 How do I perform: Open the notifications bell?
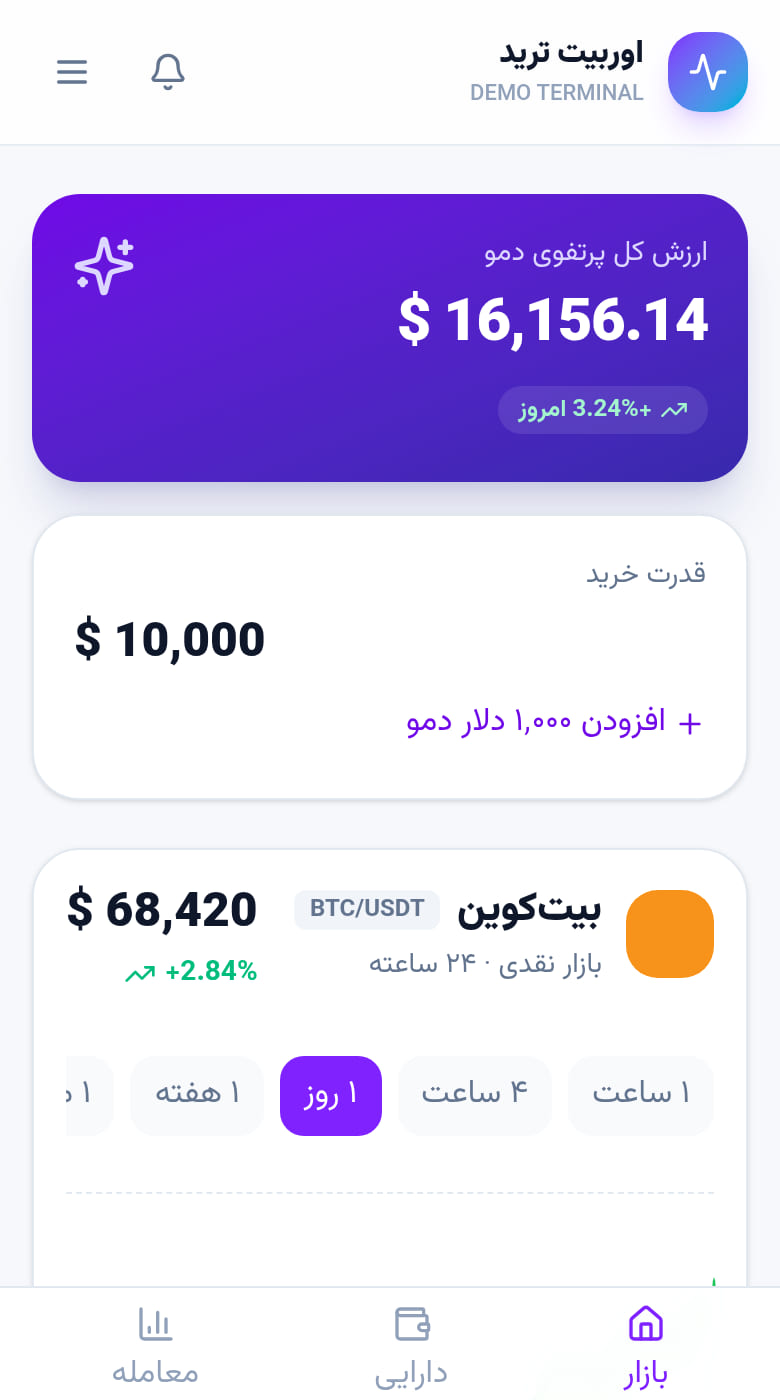pyautogui.click(x=168, y=72)
